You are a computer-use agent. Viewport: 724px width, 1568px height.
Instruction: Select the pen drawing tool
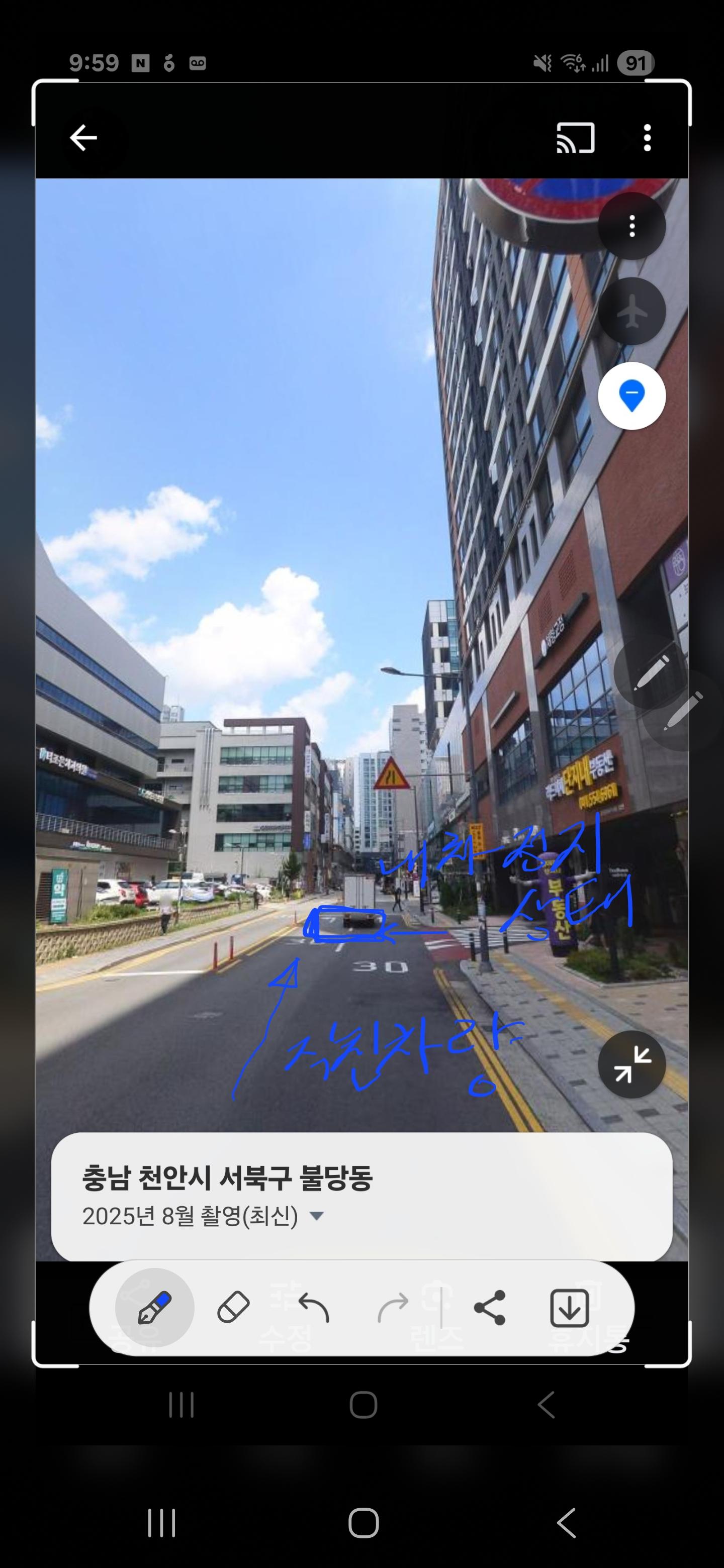154,1308
